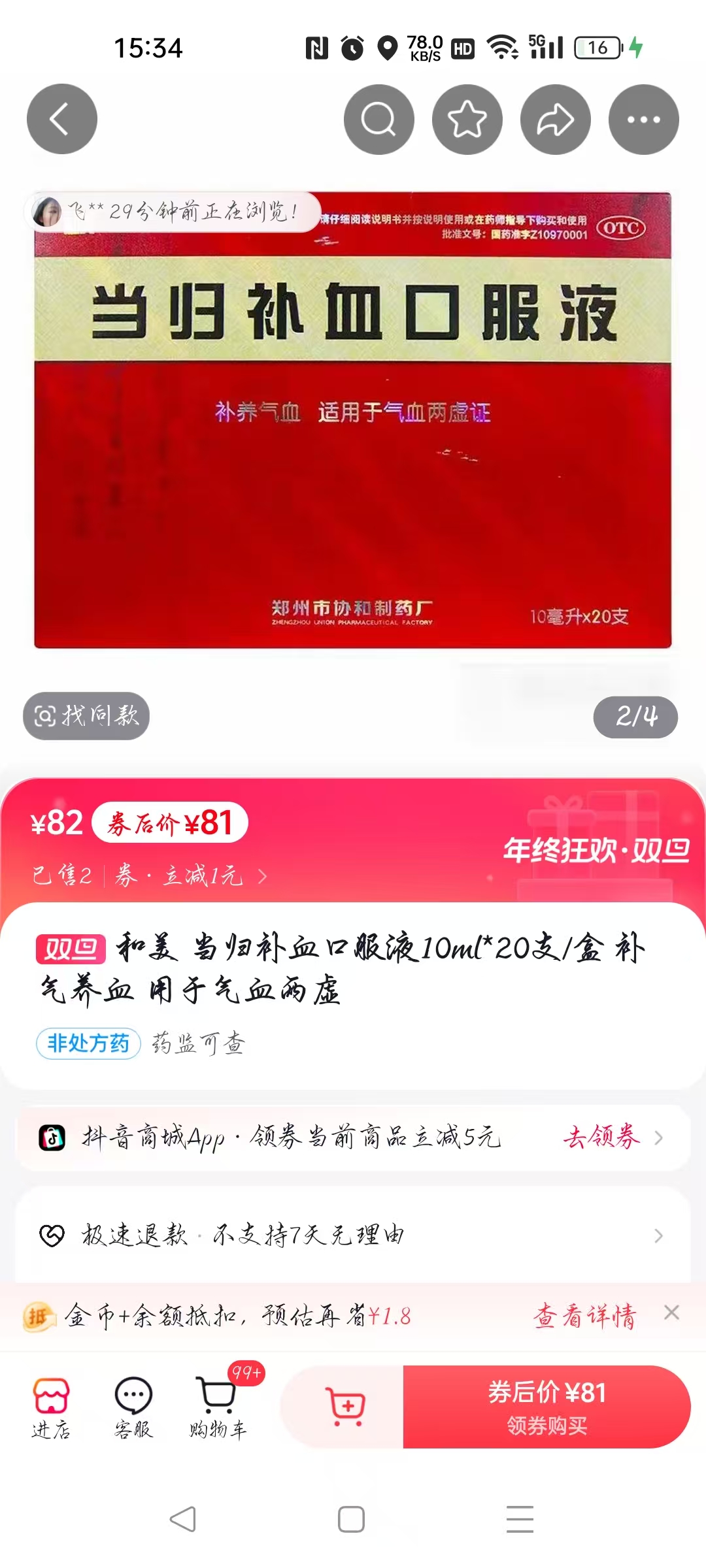Tap 查看详情 for coin deduction details

pos(584,1315)
